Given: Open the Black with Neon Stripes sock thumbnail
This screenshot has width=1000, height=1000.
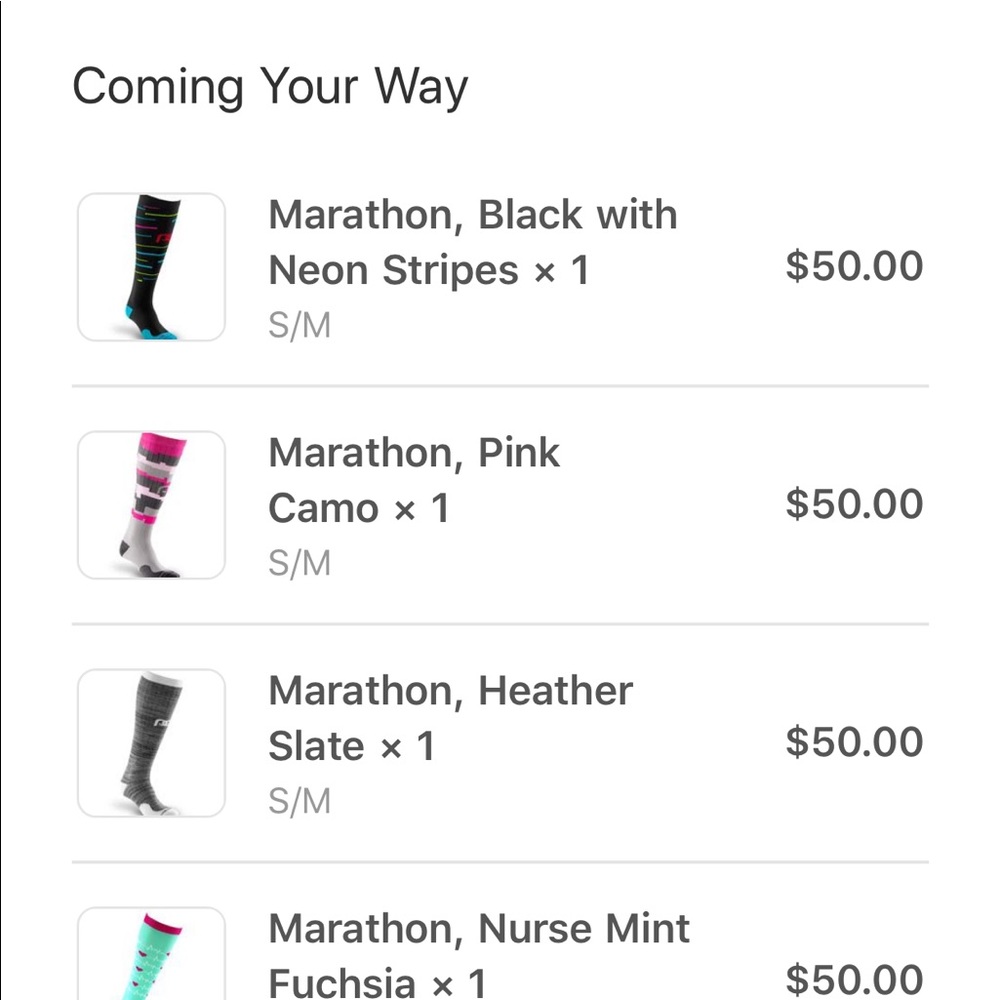Looking at the screenshot, I should (151, 267).
